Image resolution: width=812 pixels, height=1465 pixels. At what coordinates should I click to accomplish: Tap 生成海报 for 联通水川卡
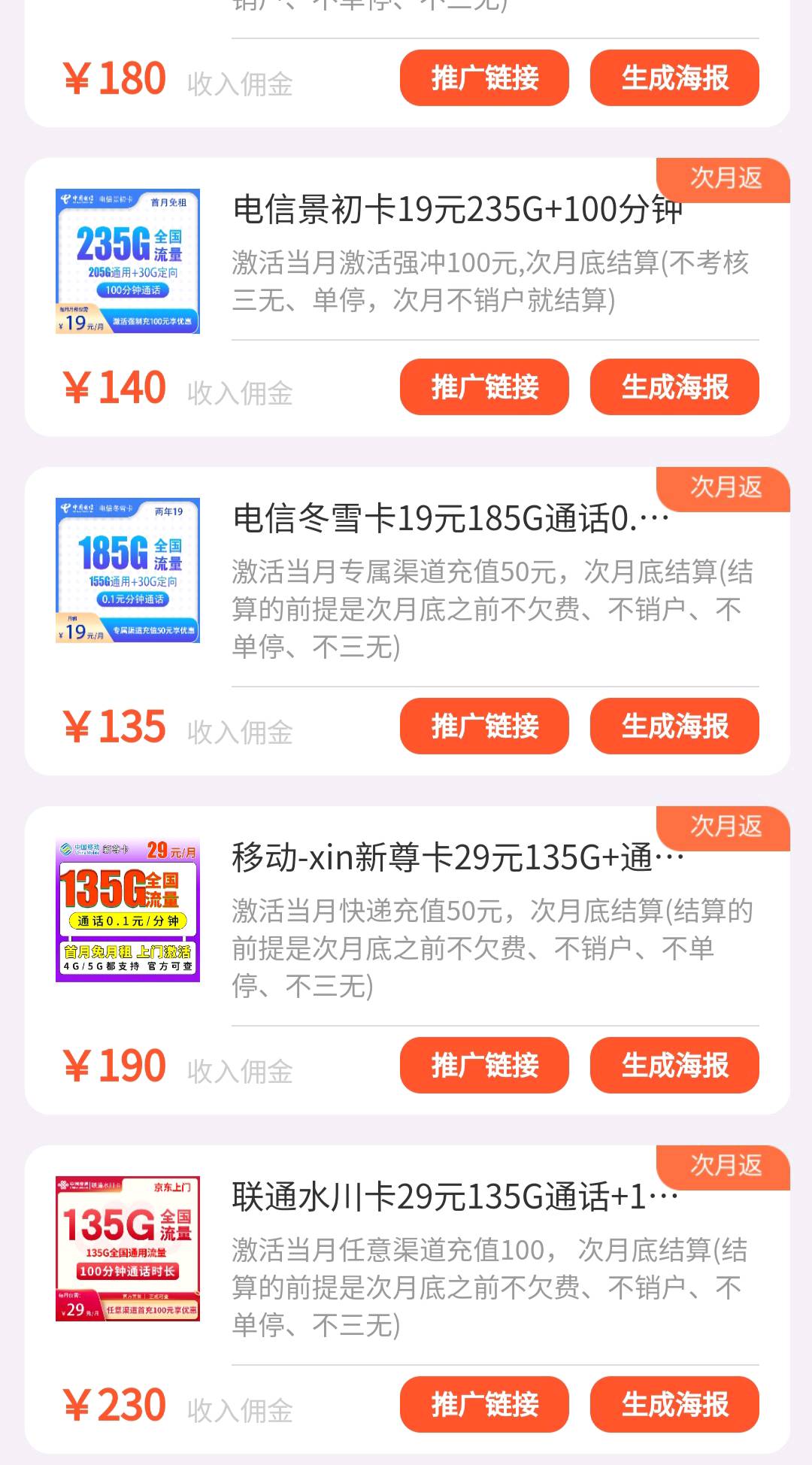tap(674, 1405)
